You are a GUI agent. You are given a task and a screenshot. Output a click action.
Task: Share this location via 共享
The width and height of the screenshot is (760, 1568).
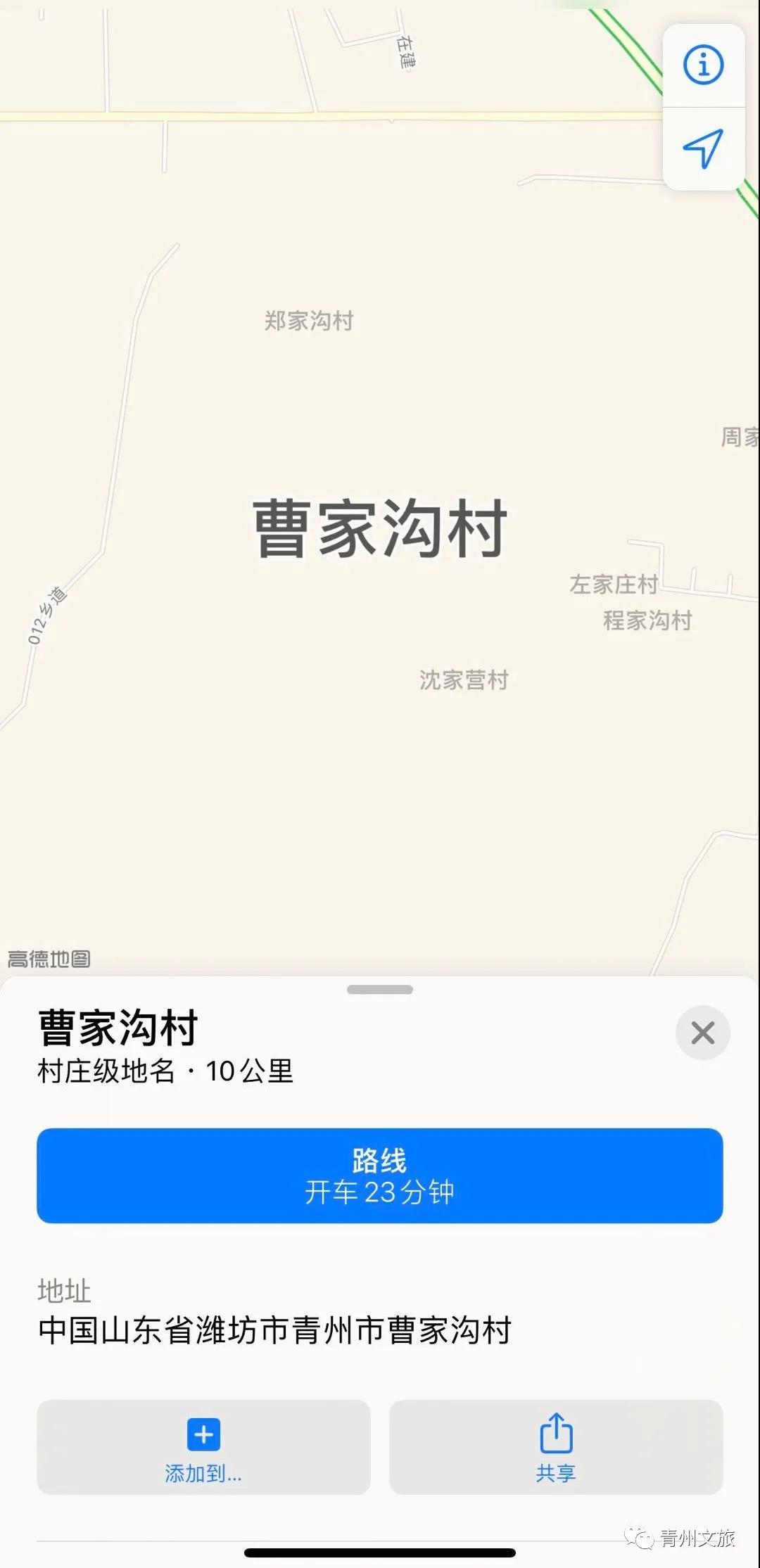click(556, 1446)
